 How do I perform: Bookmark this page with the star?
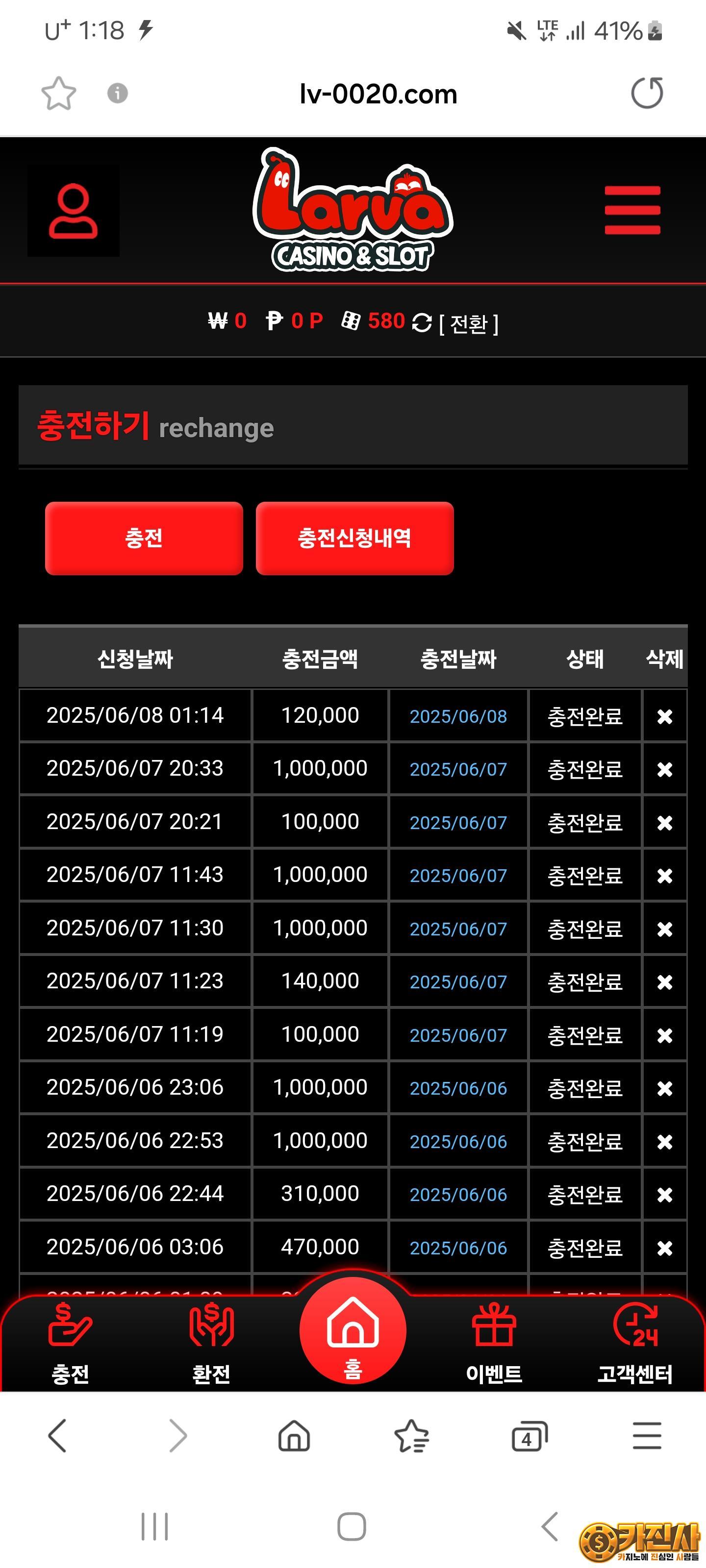pyautogui.click(x=58, y=93)
